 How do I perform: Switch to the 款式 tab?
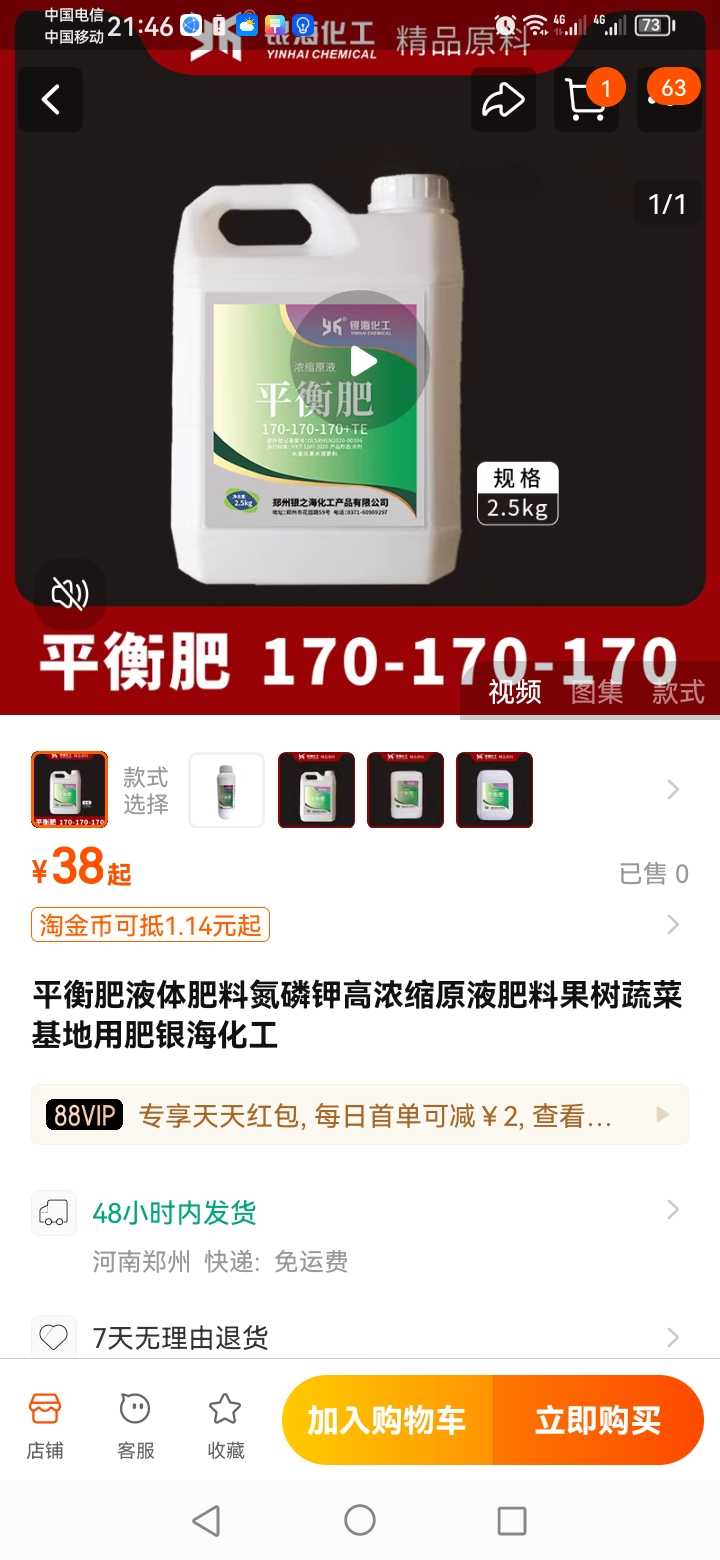click(x=678, y=691)
